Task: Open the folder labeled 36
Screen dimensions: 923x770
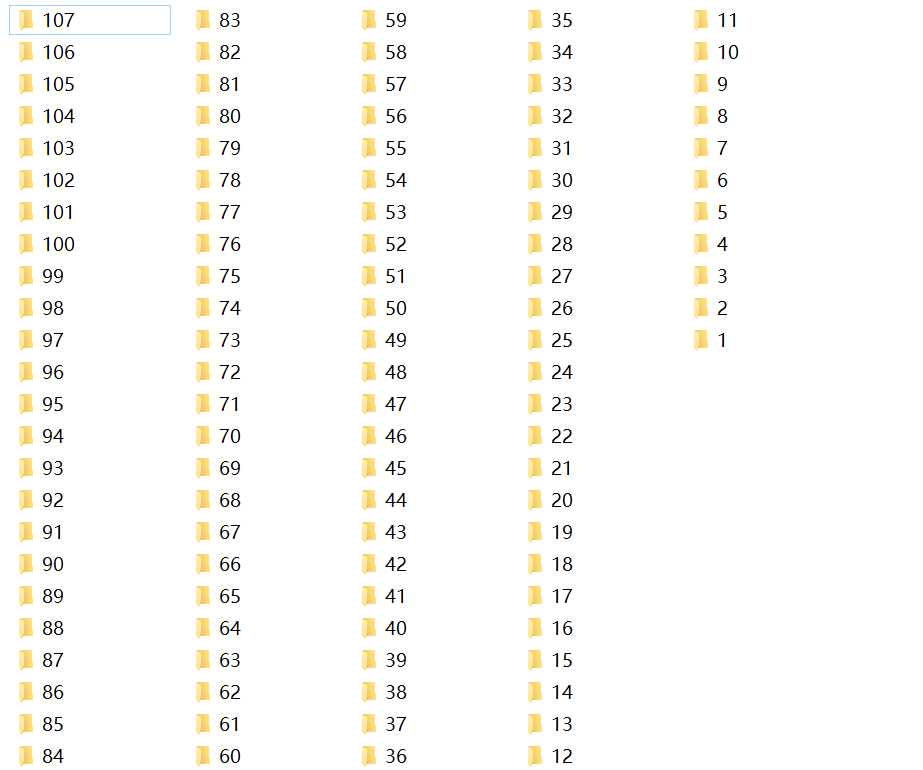Action: coord(395,756)
